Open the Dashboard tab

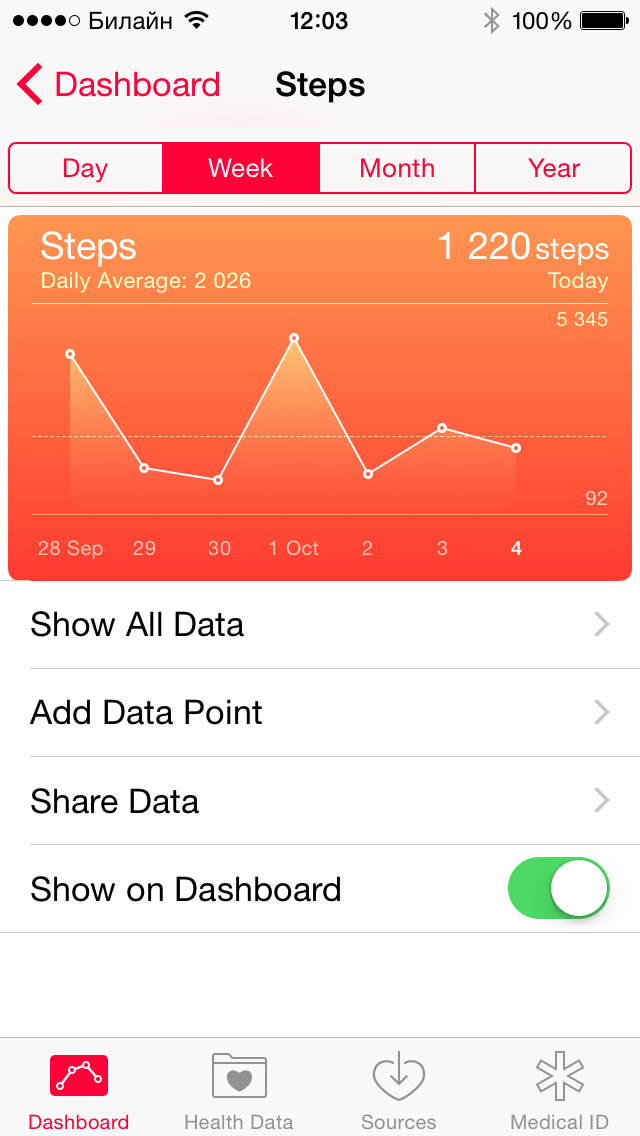[x=79, y=1090]
